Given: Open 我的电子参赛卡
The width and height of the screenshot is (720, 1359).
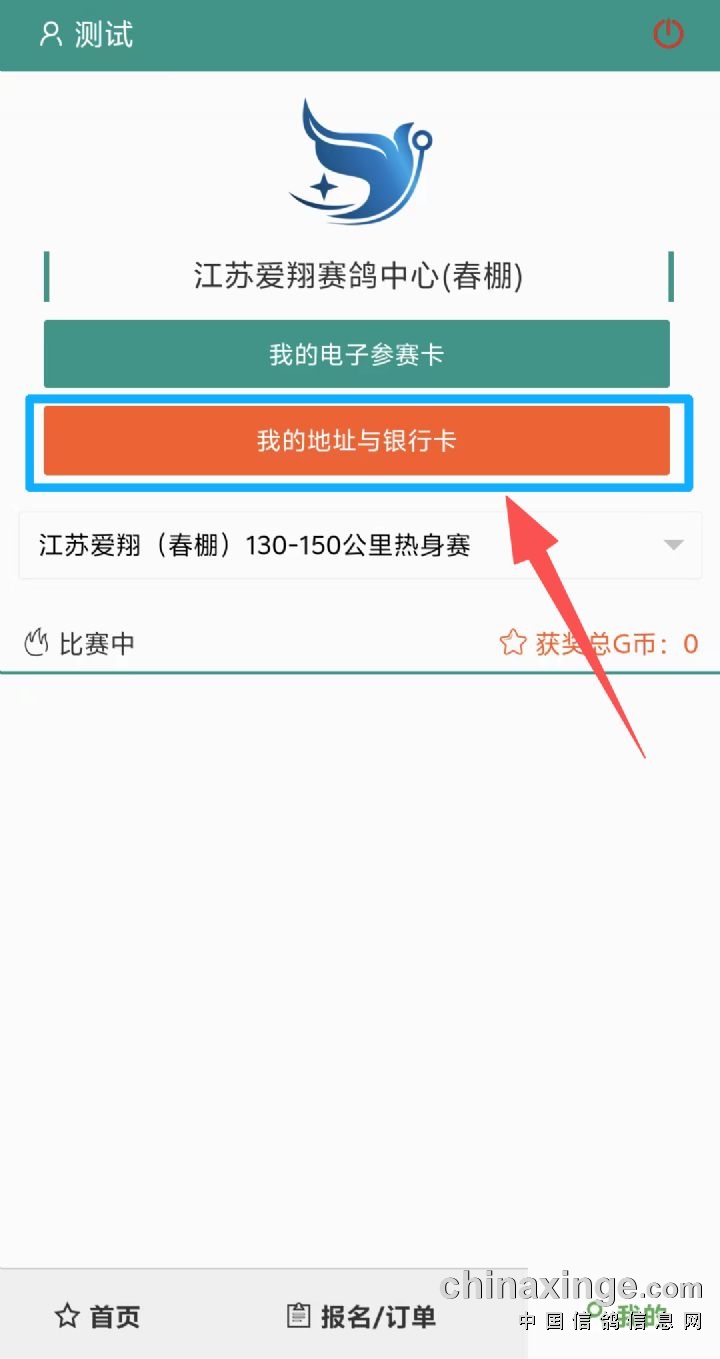Looking at the screenshot, I should click(x=356, y=354).
